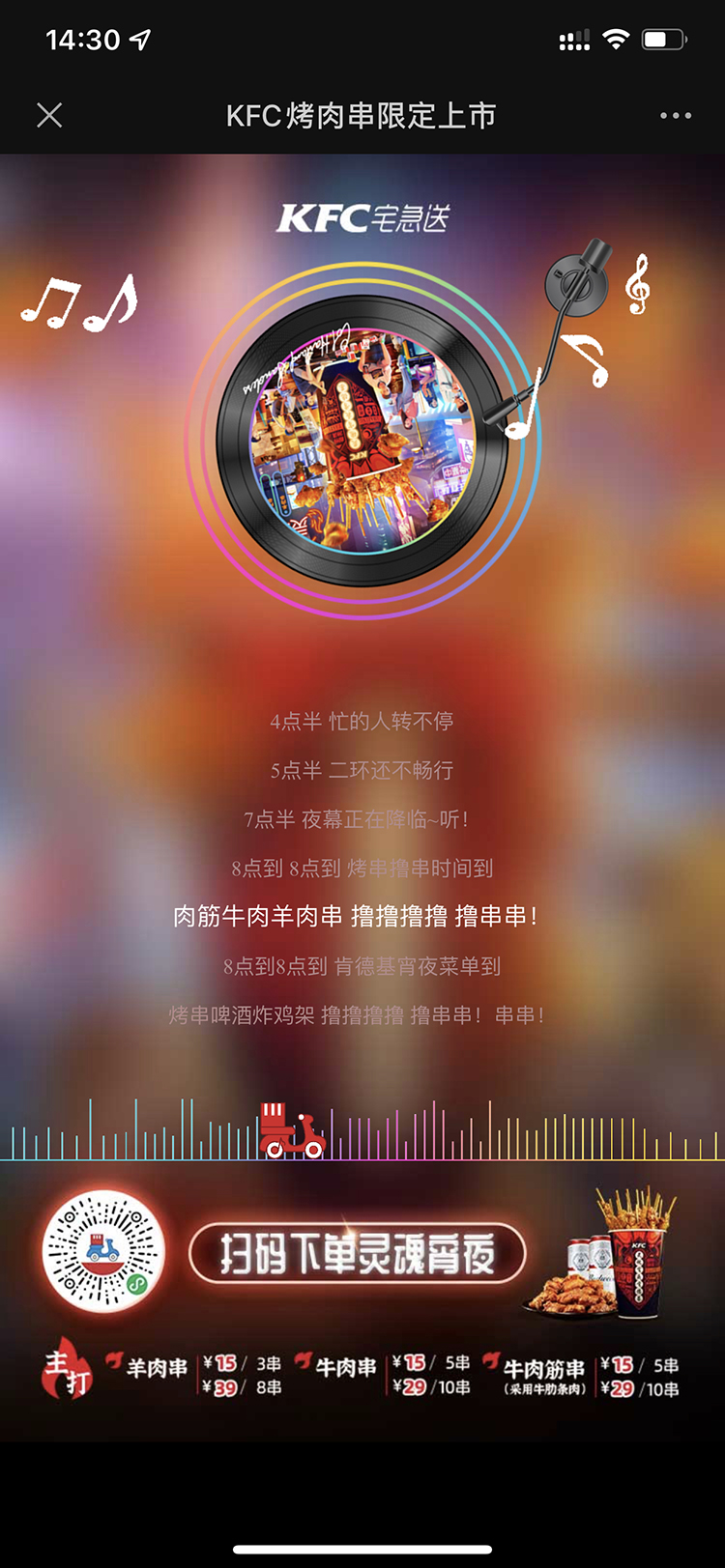
Task: Open the three-dot overflow menu
Action: [x=675, y=116]
